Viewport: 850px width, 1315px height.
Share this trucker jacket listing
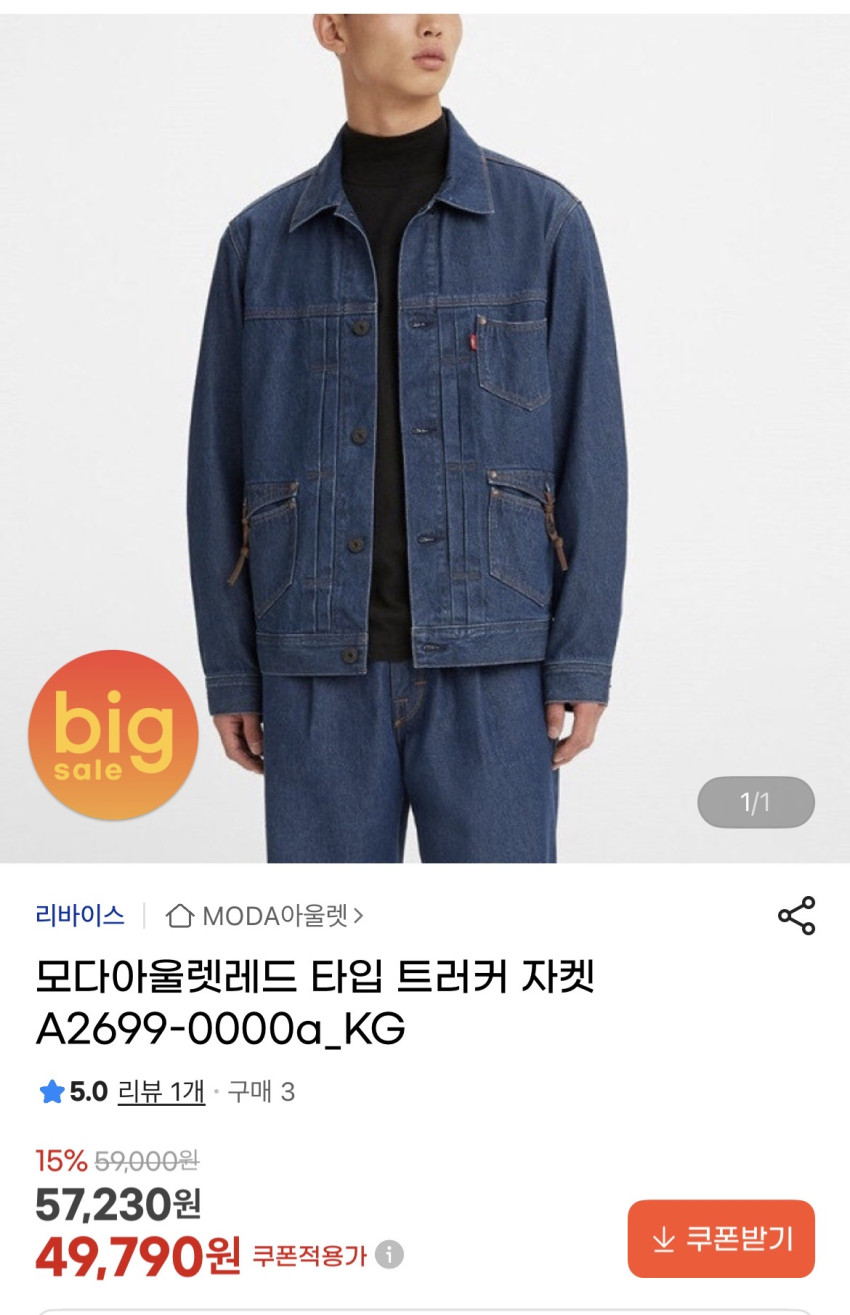point(796,915)
